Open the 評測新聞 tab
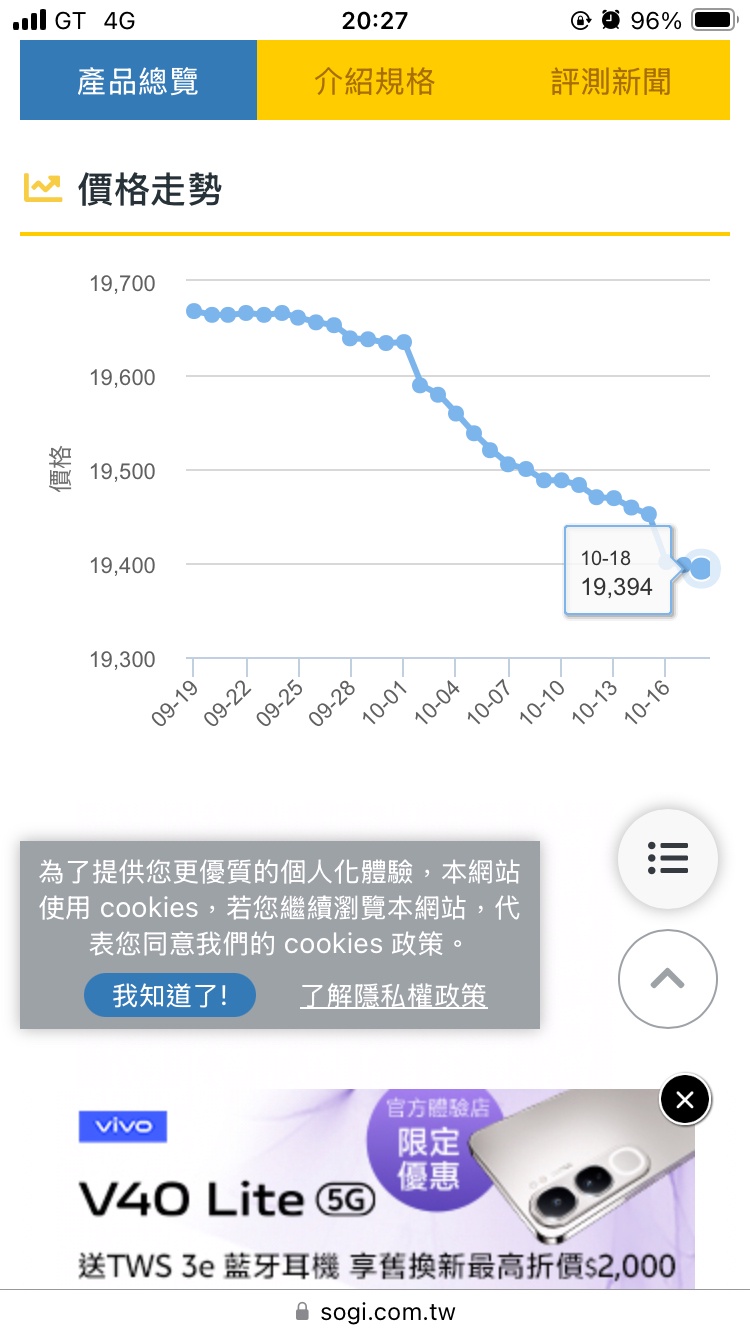 [x=611, y=81]
